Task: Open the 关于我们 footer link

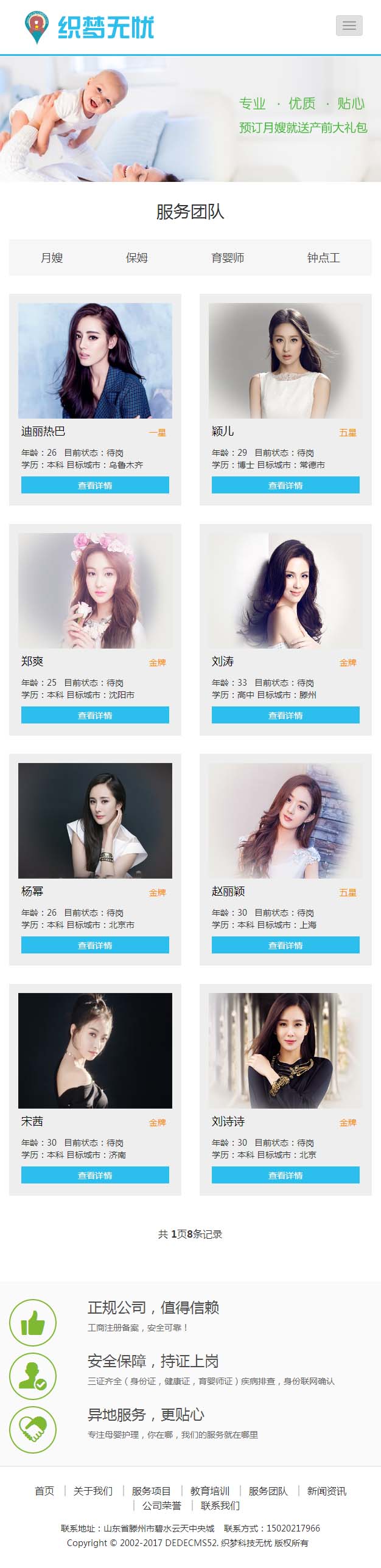Action: pos(93,1491)
